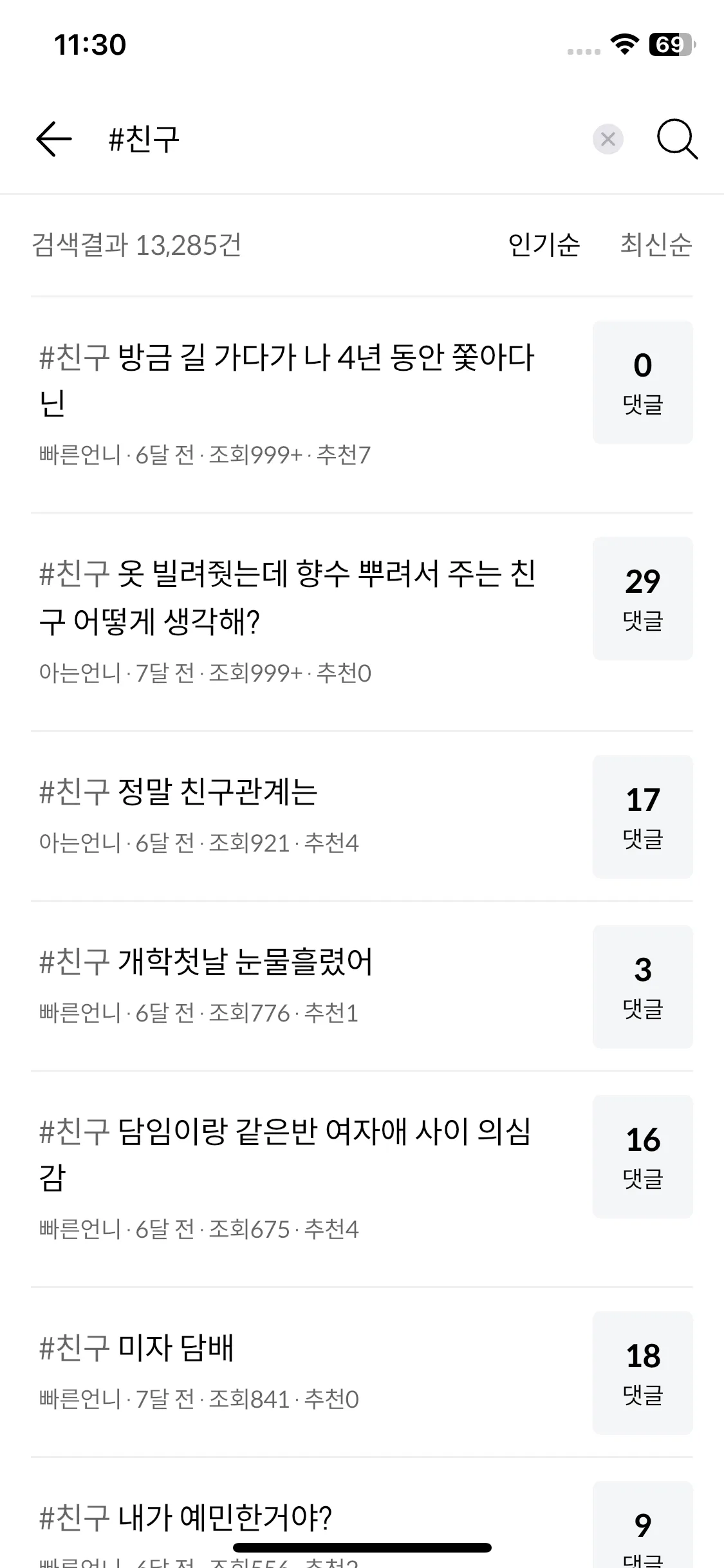This screenshot has height=1568, width=724.
Task: Tap the magnifier search icon
Action: click(x=677, y=139)
